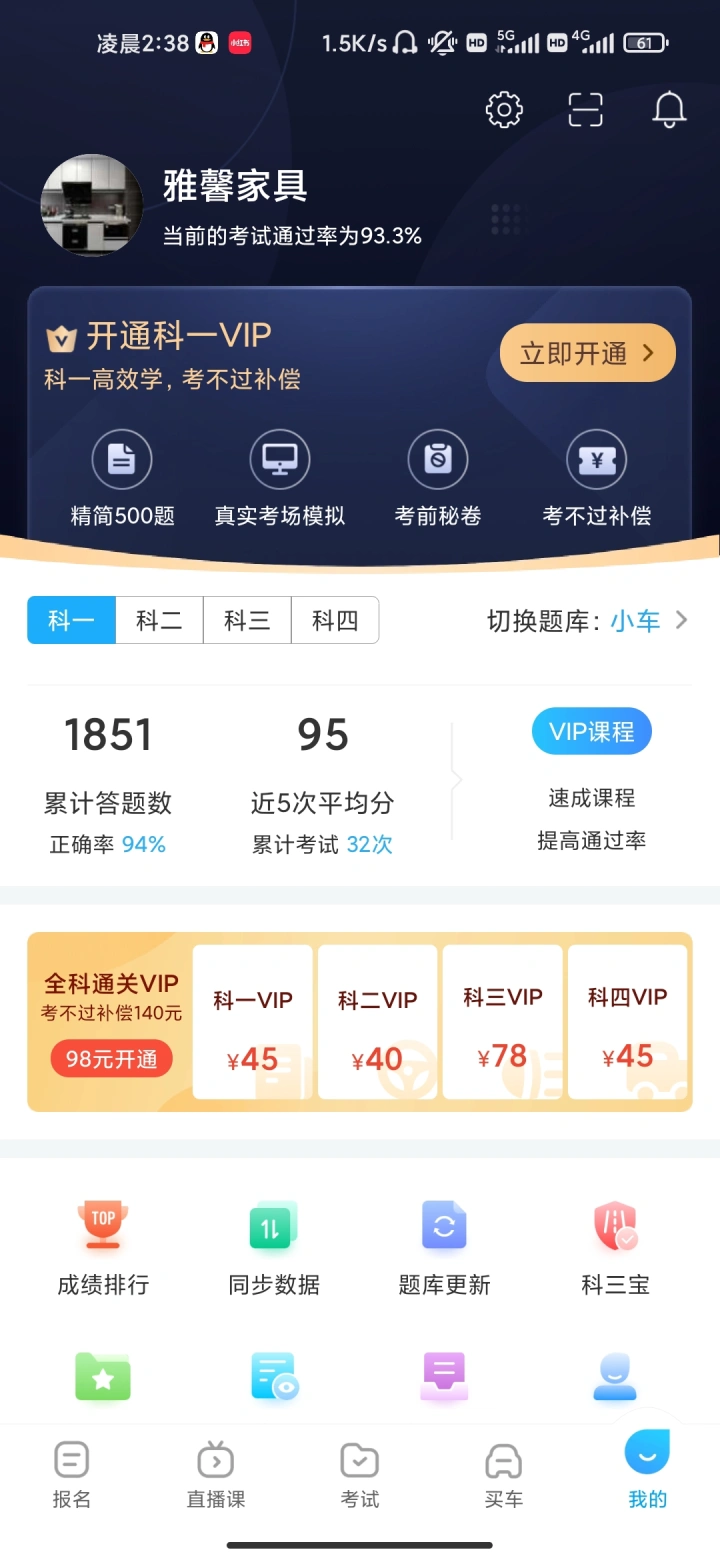Screen dimensions: 720x1560
Task: Open the settings gear icon
Action: point(504,109)
